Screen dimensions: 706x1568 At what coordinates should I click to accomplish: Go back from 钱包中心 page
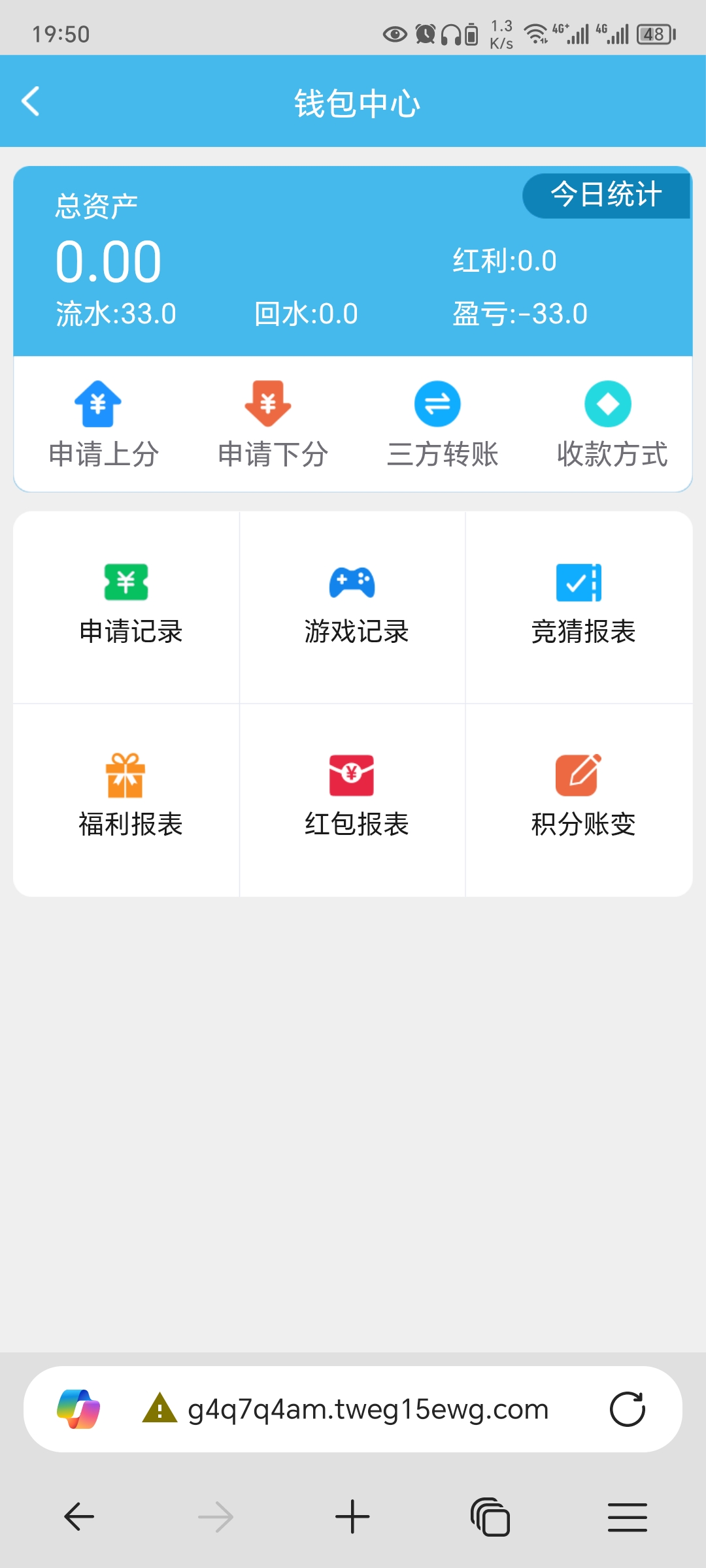(31, 102)
